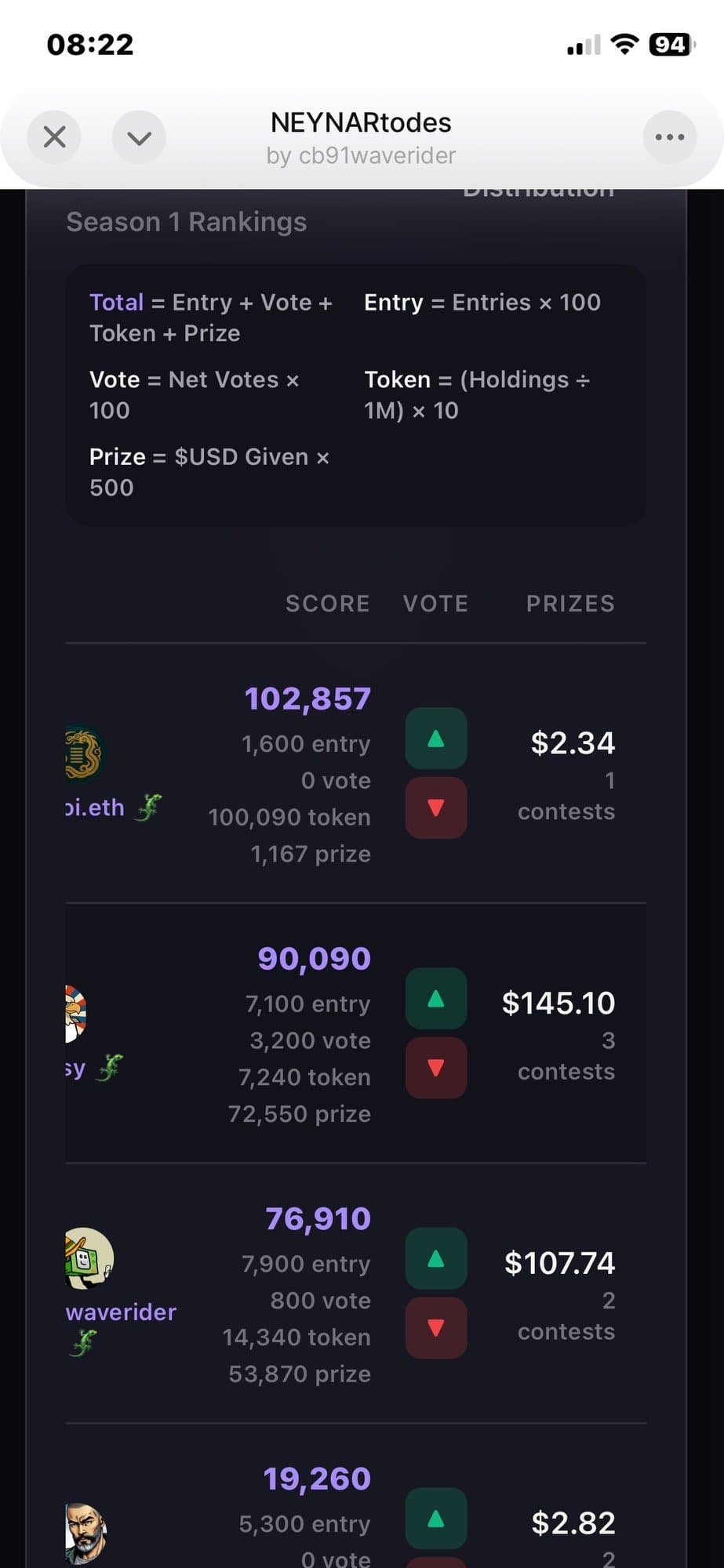Screen dimensions: 724x1568
Task: Downvote the user with score 102,857
Action: click(436, 808)
